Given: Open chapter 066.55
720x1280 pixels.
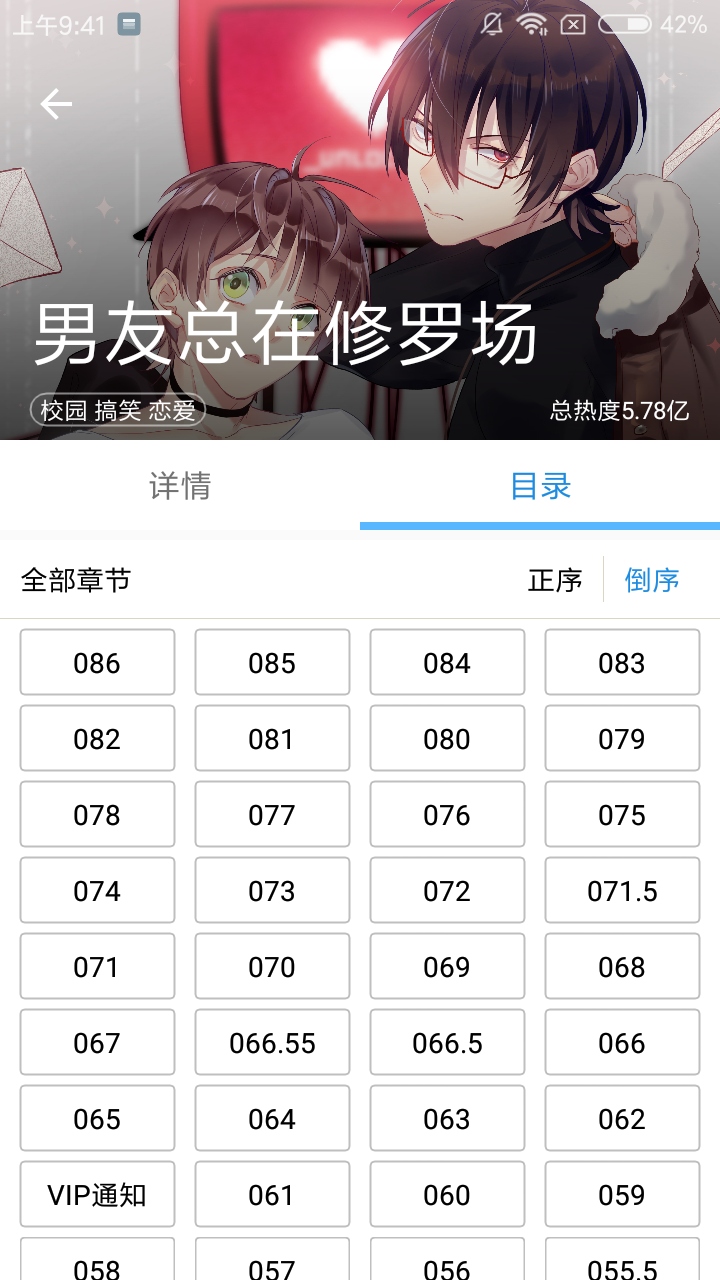Looking at the screenshot, I should [272, 1043].
